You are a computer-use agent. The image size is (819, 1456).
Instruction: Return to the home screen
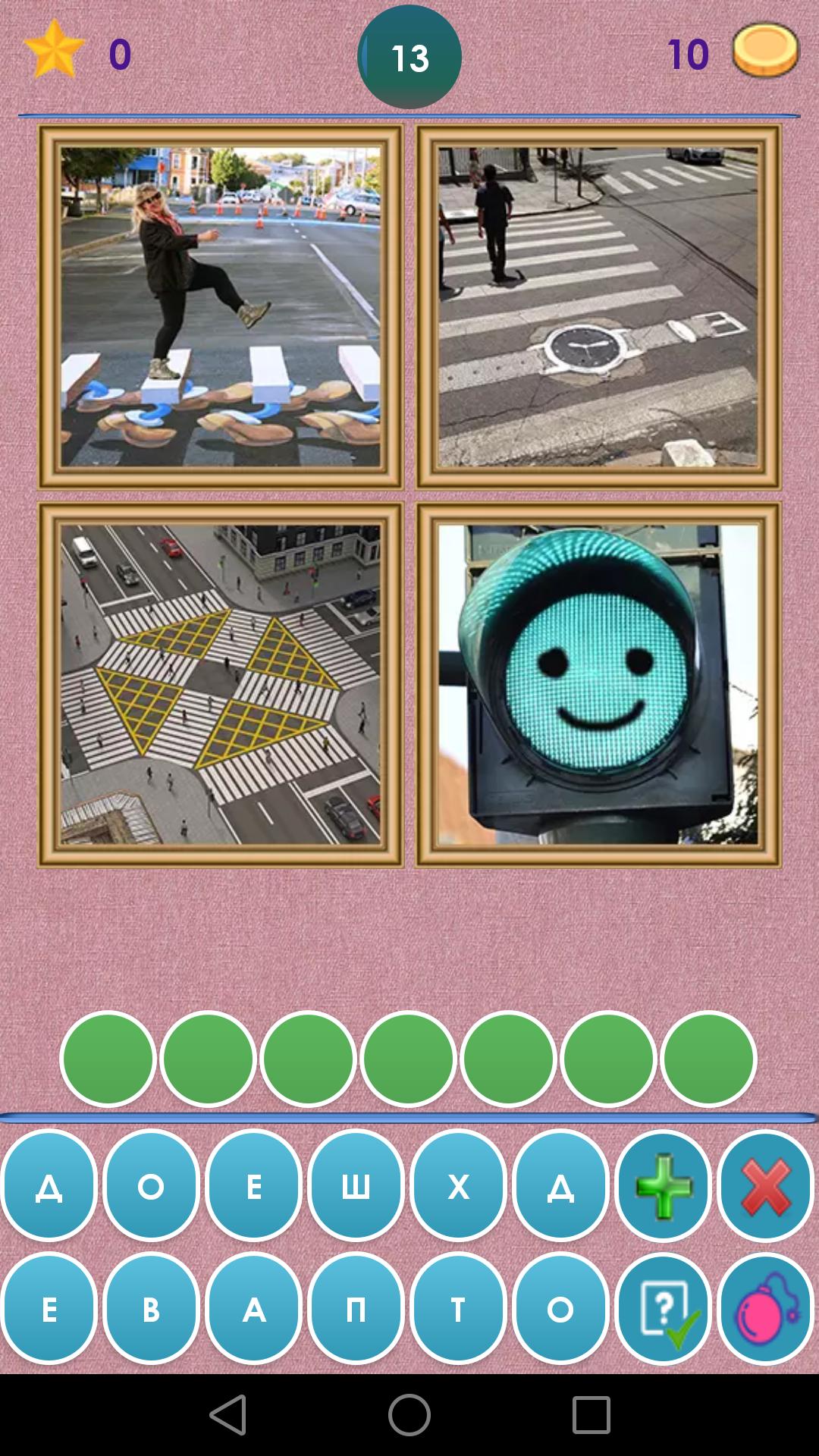tap(409, 1414)
